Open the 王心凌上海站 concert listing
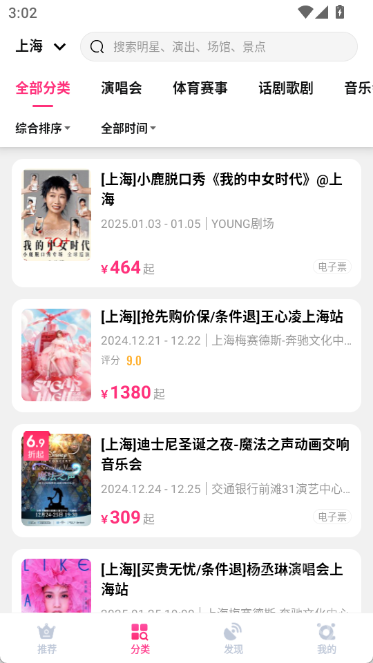The image size is (373, 663). (186, 355)
